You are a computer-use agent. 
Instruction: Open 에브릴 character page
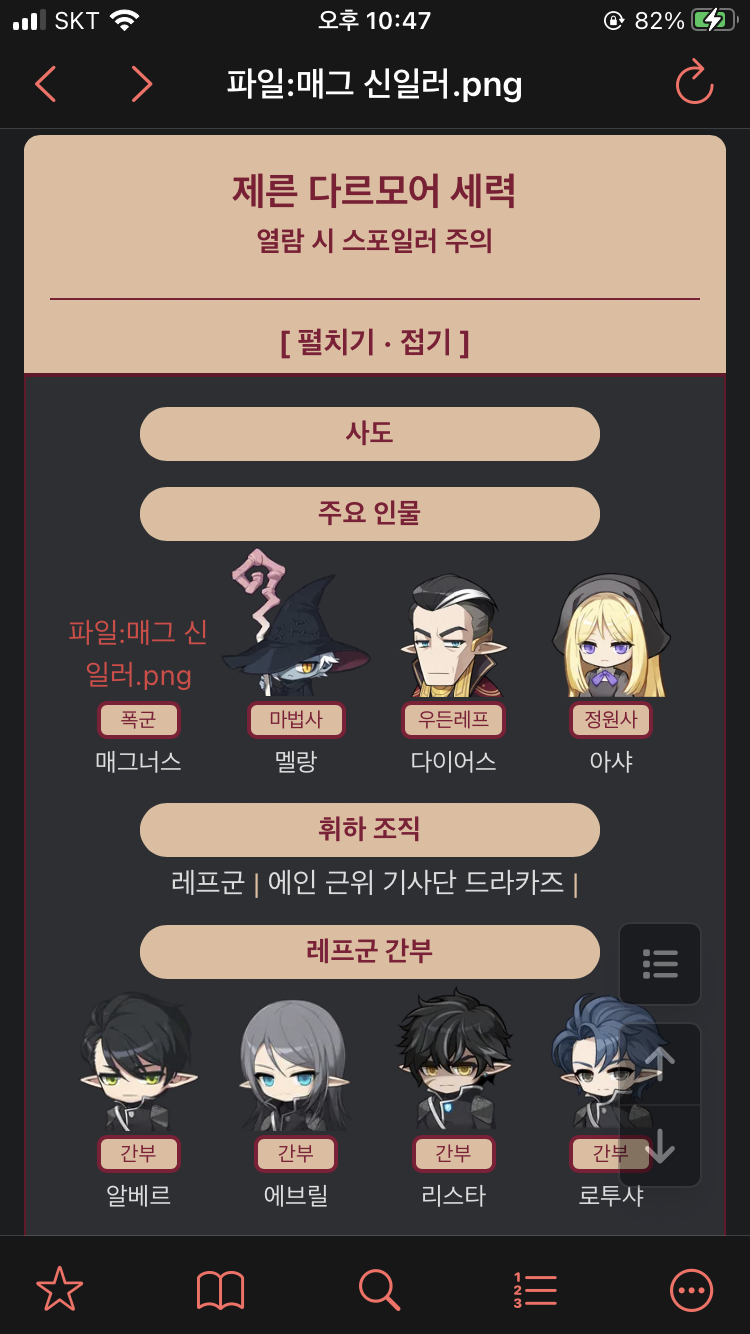tap(296, 1195)
